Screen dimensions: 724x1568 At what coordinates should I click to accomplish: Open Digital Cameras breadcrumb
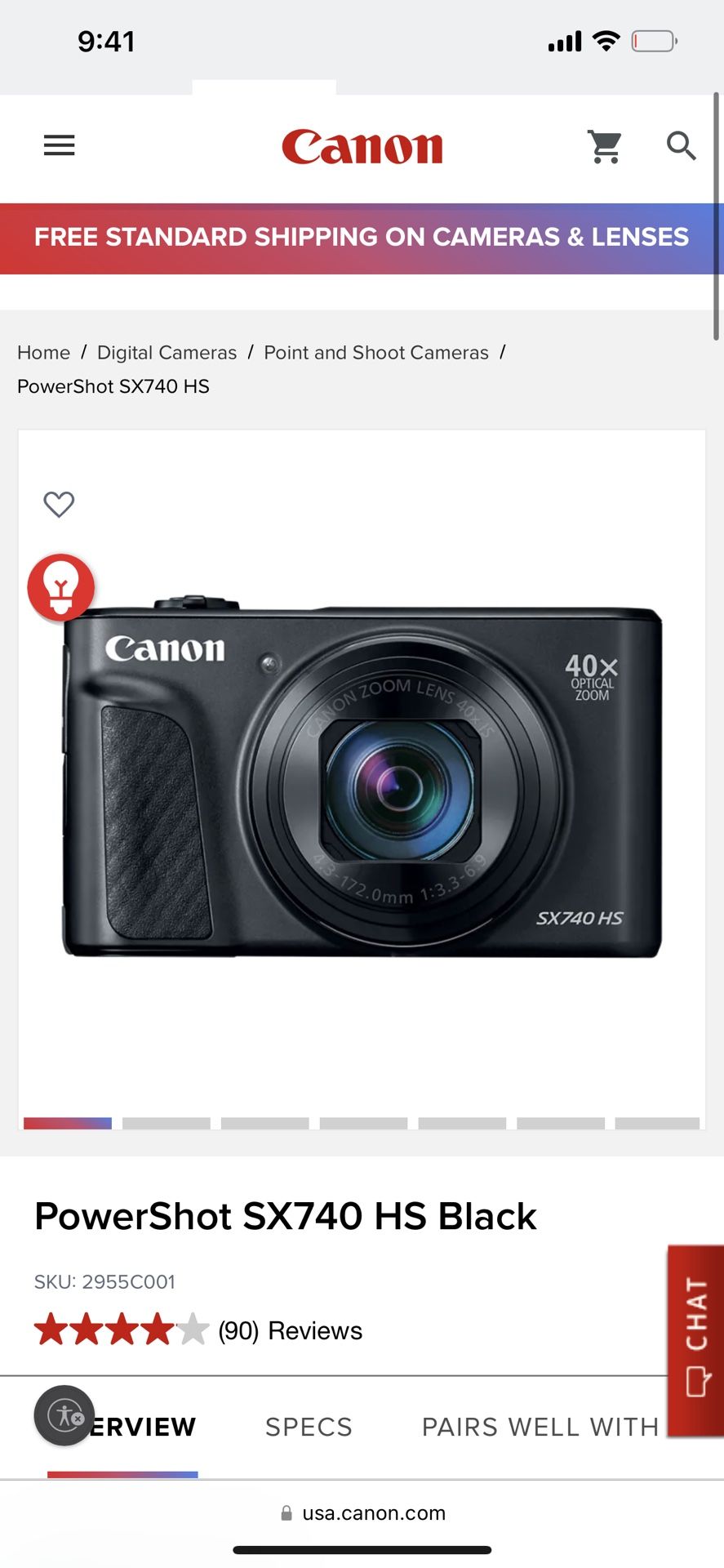point(167,353)
